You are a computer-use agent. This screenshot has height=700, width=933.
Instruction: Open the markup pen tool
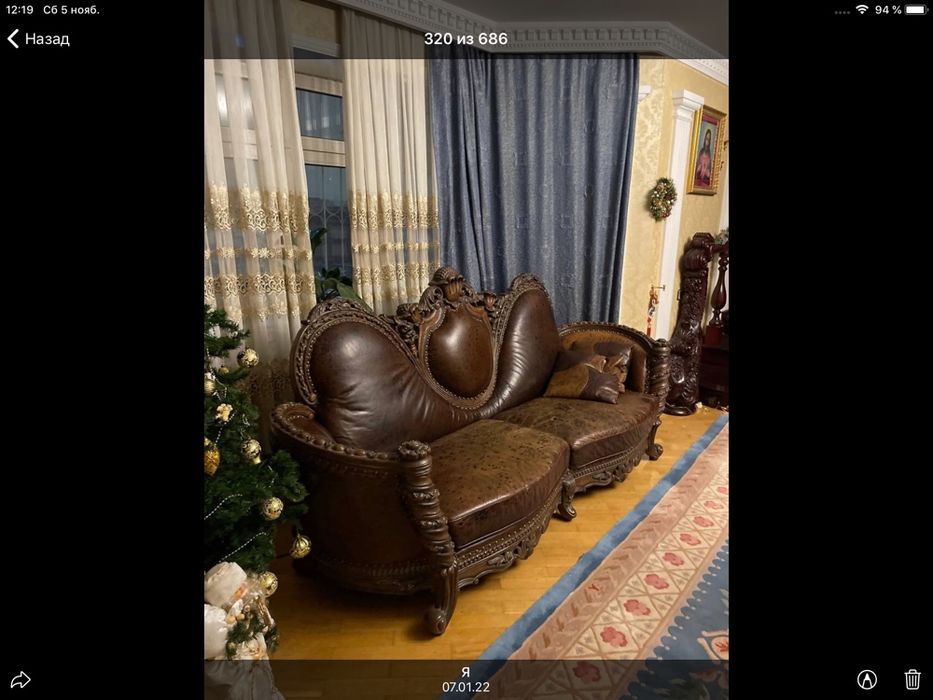coord(867,680)
